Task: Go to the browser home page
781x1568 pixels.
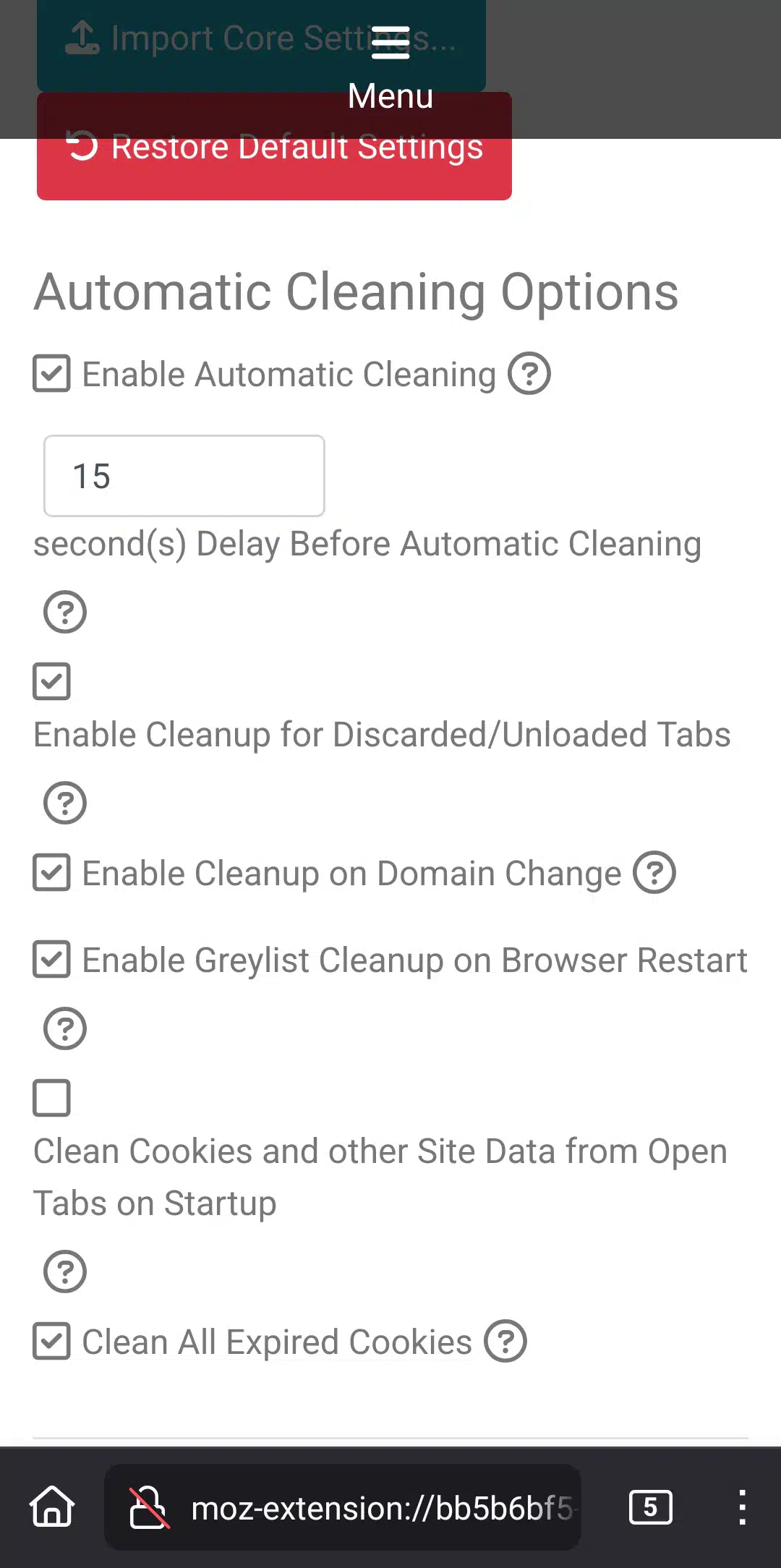Action: click(x=52, y=1507)
